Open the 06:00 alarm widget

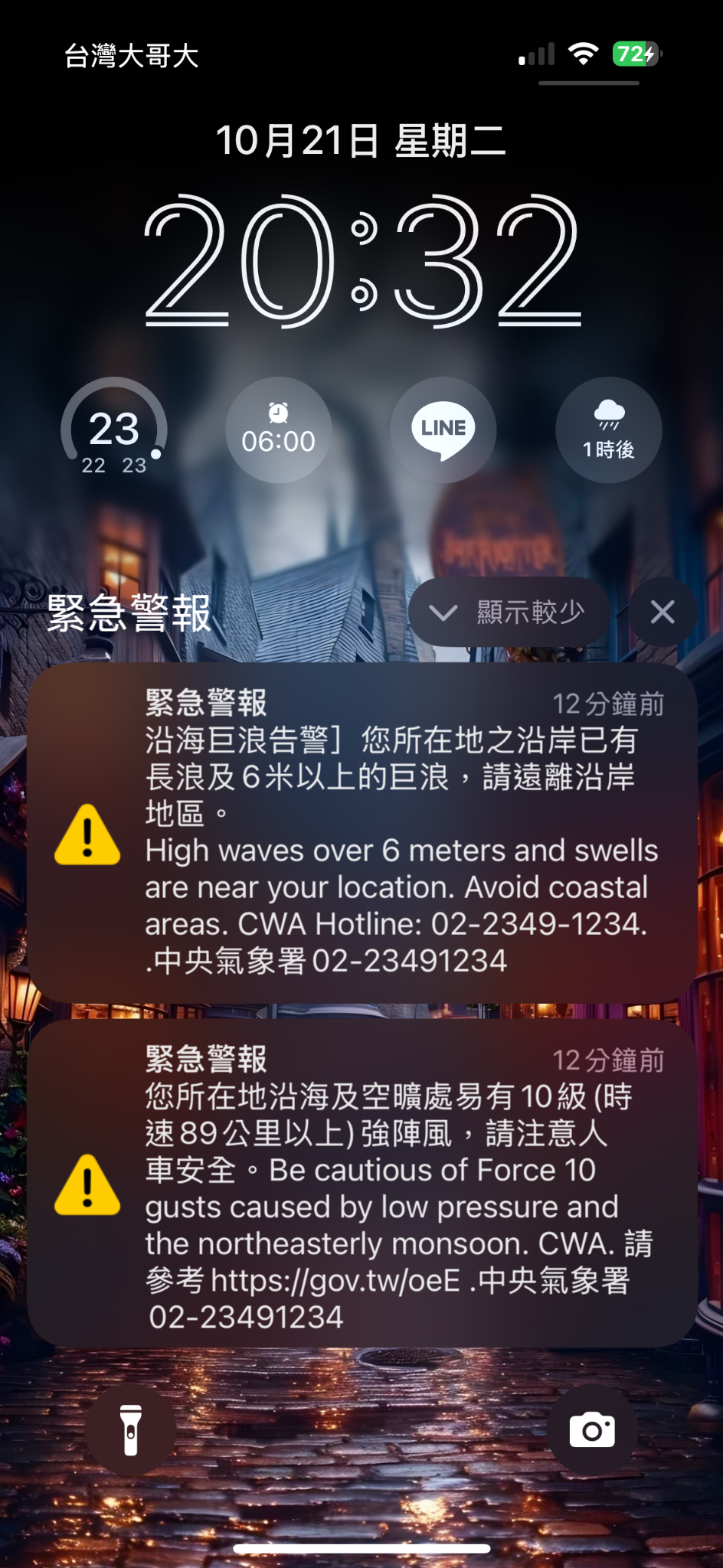[279, 430]
